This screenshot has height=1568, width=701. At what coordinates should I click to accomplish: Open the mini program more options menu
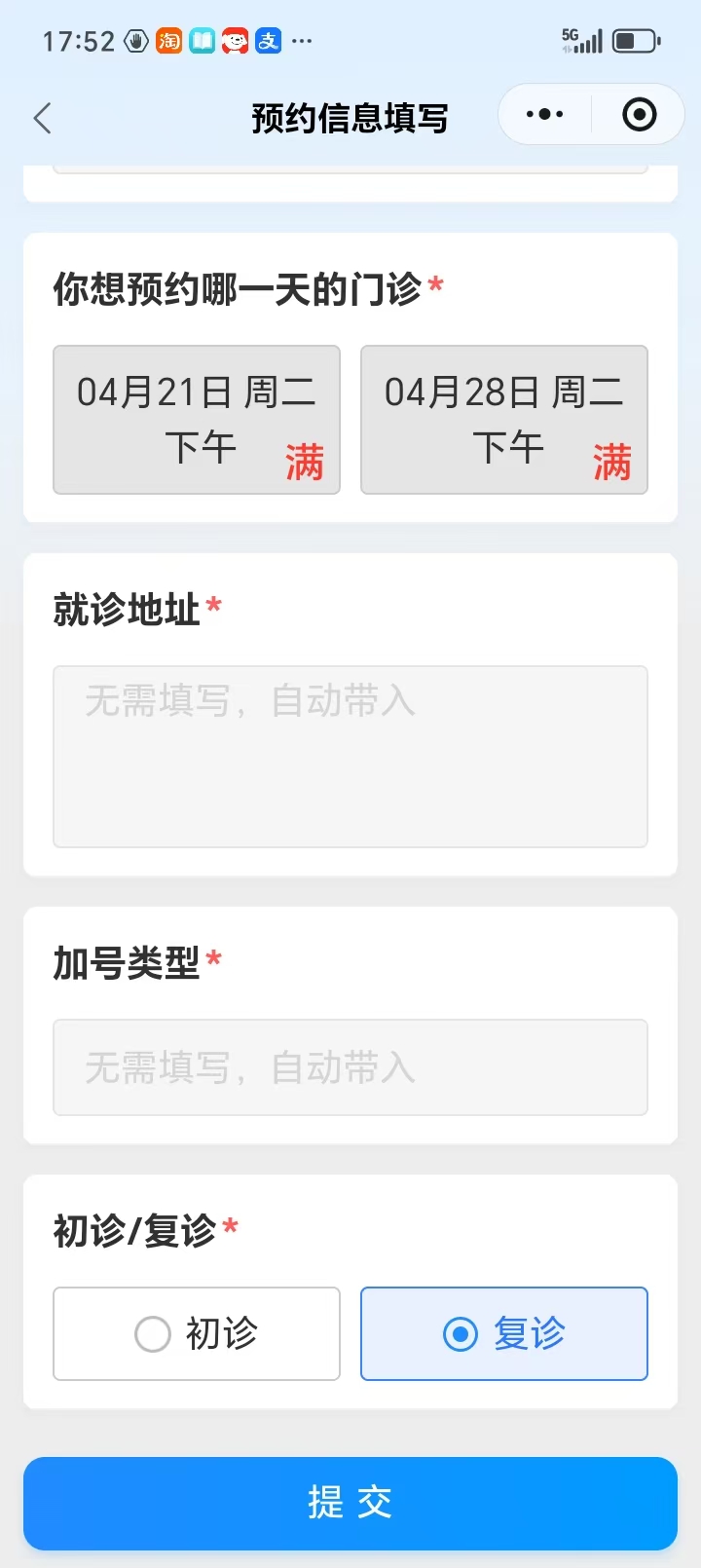(x=544, y=115)
